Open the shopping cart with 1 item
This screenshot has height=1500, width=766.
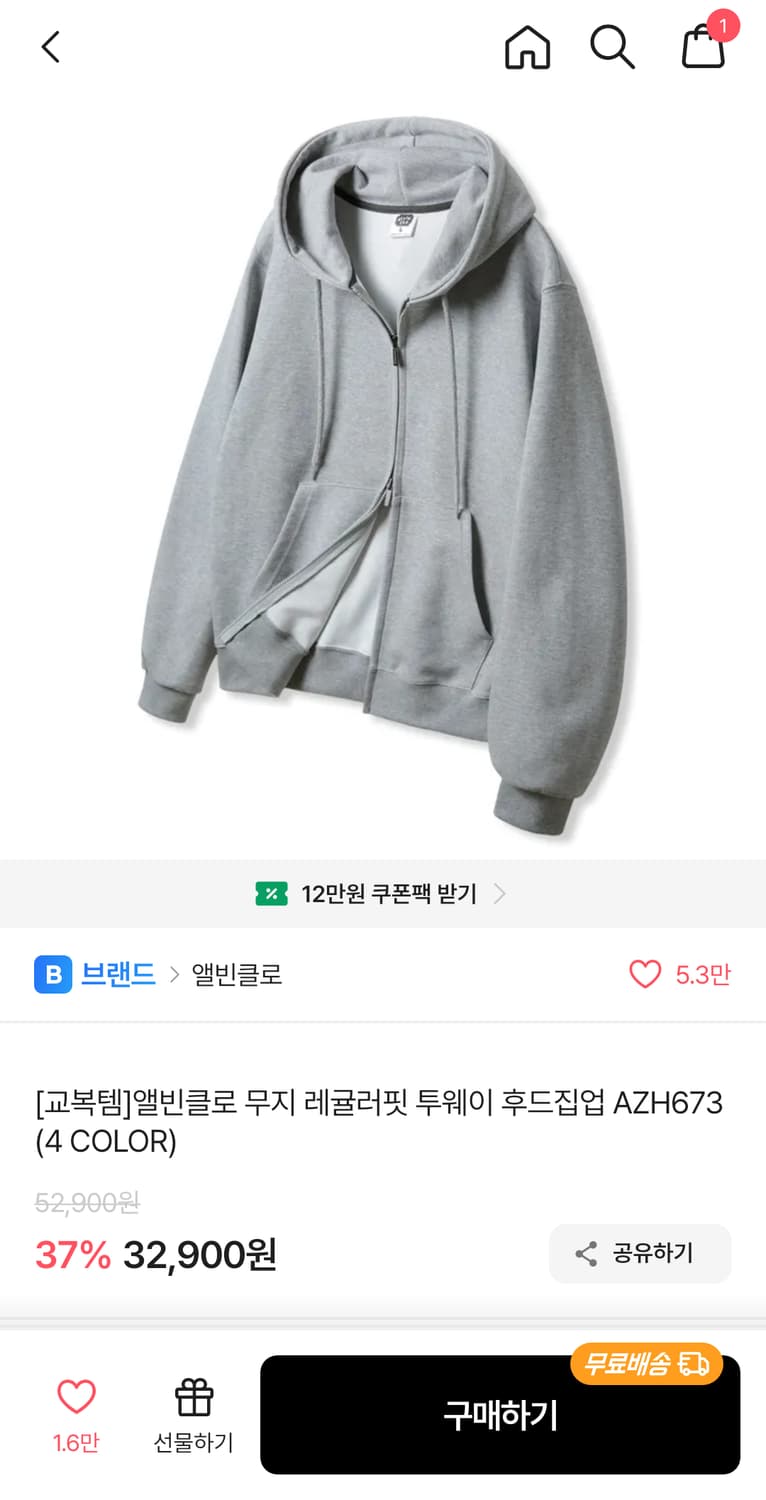pos(701,48)
